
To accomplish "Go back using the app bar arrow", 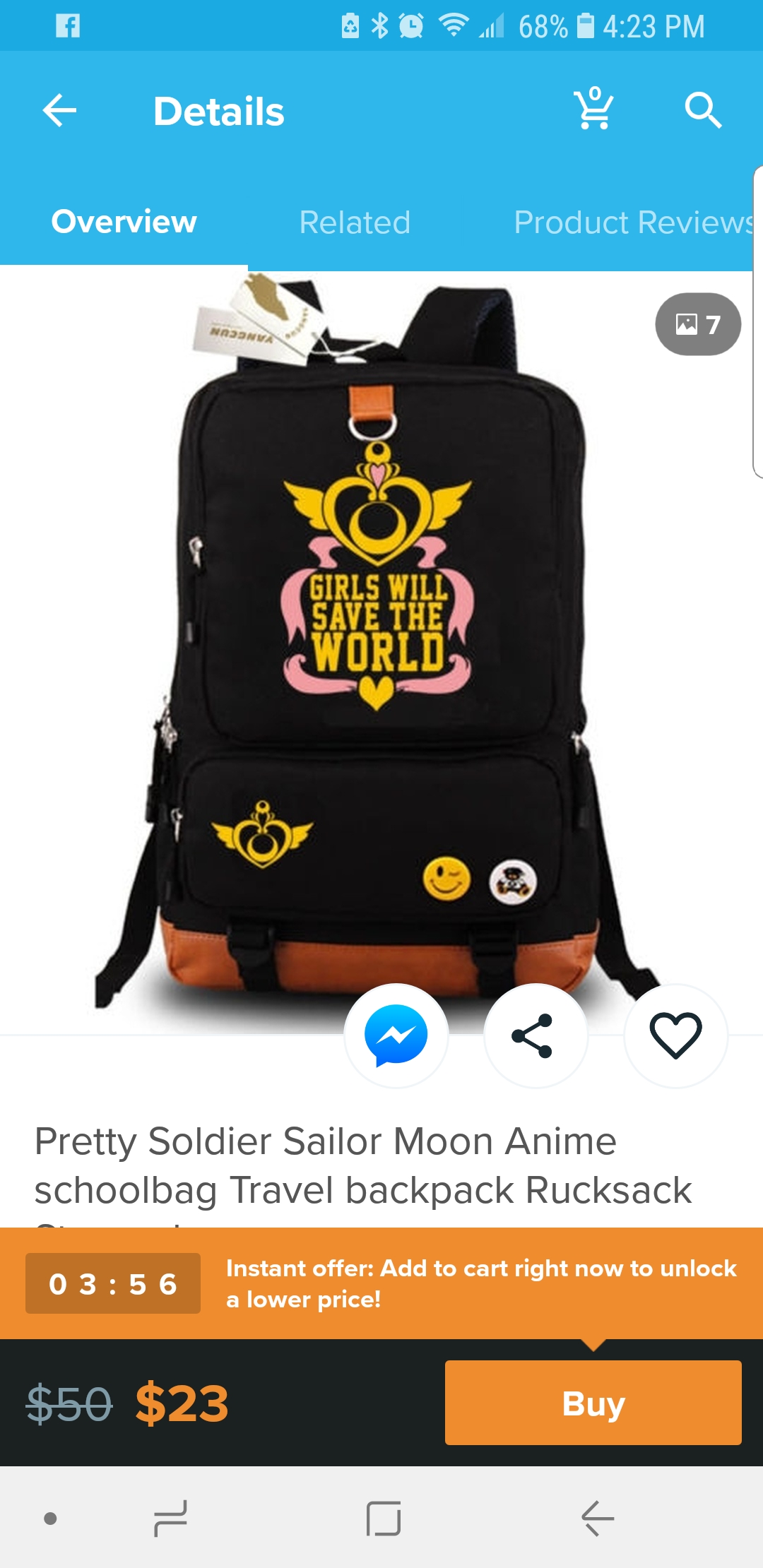I will tap(59, 111).
